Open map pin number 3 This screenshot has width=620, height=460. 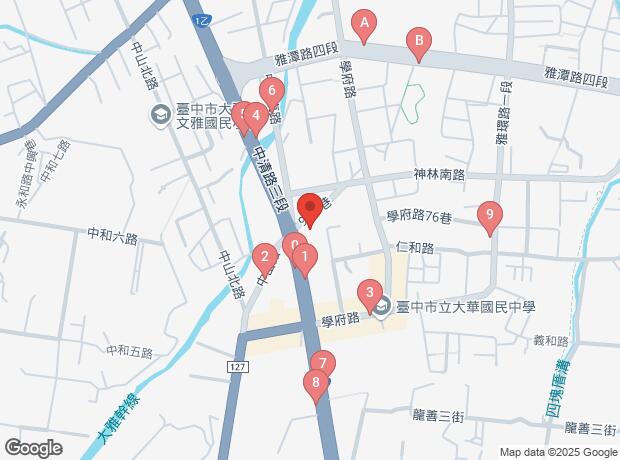click(370, 294)
